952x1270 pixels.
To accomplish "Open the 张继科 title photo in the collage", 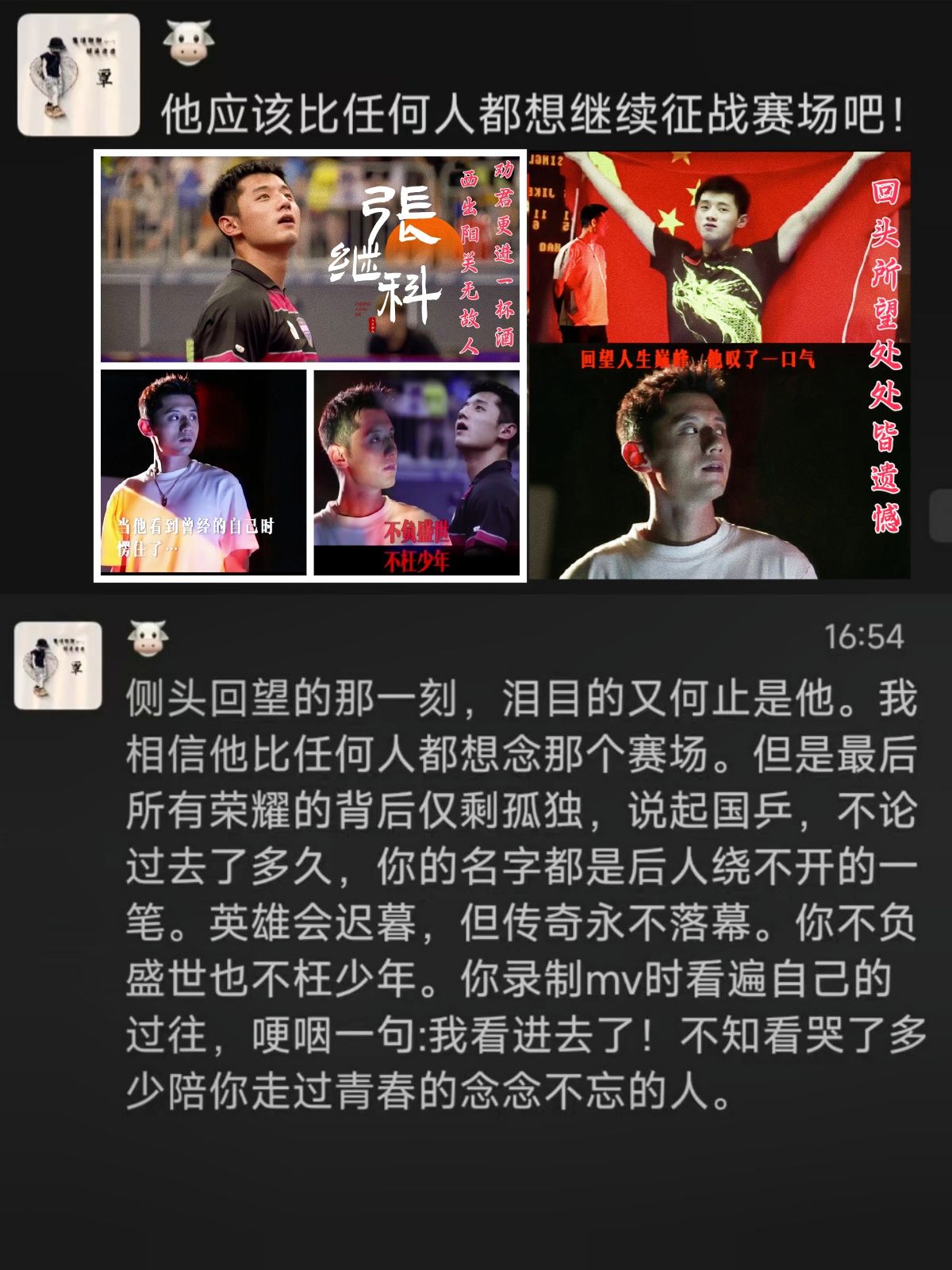I will point(309,254).
